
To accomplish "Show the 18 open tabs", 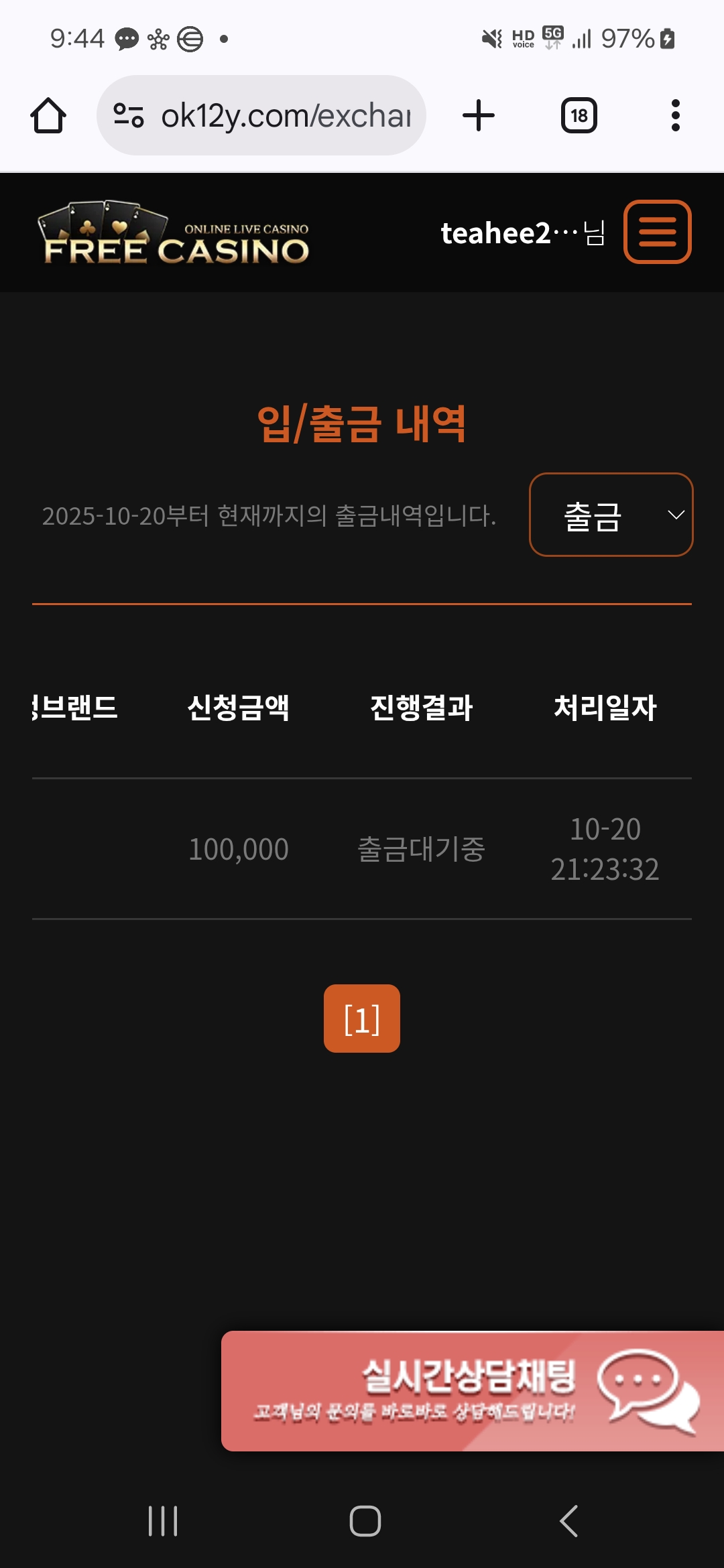I will [579, 115].
